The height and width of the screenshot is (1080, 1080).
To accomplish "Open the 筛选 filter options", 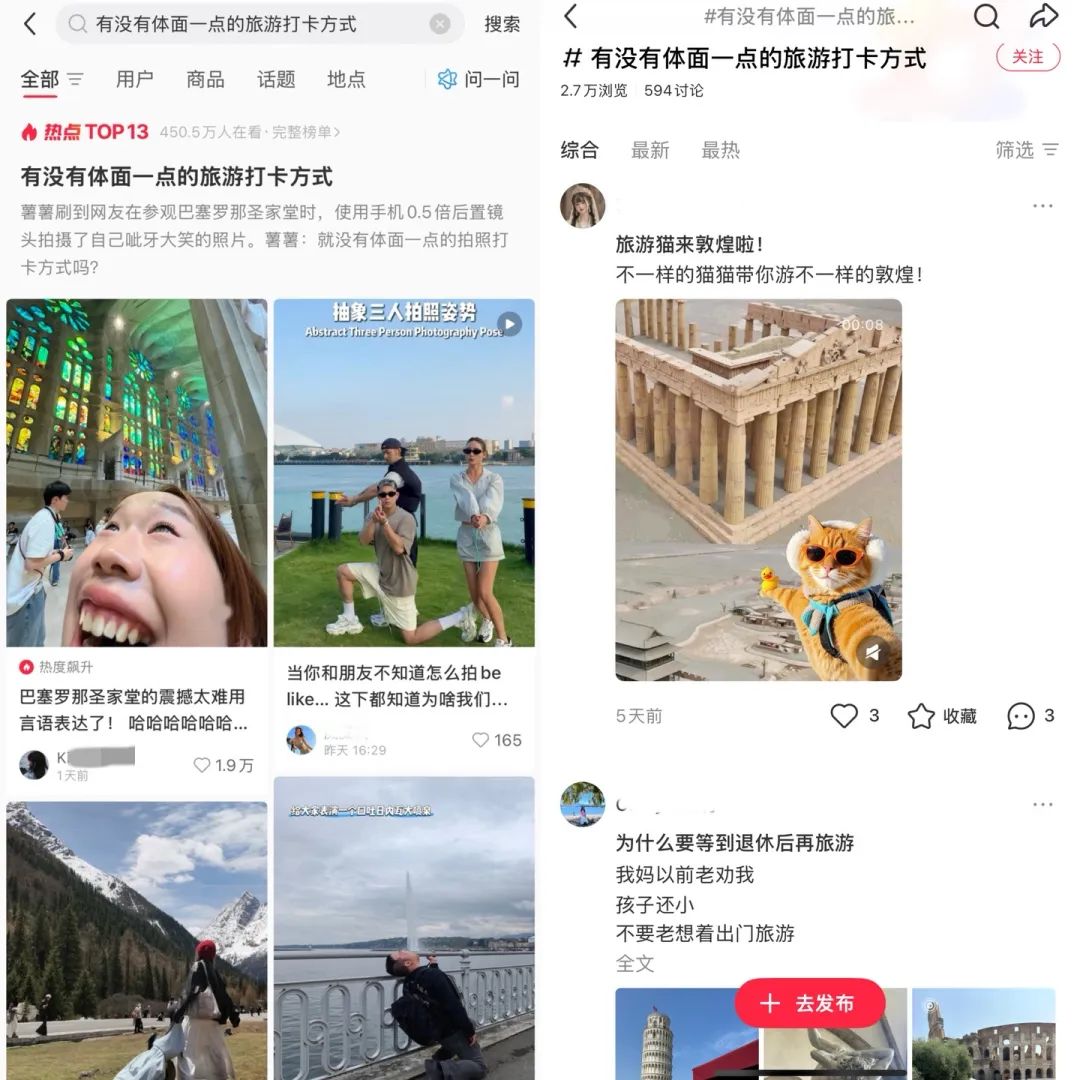I will 1026,150.
